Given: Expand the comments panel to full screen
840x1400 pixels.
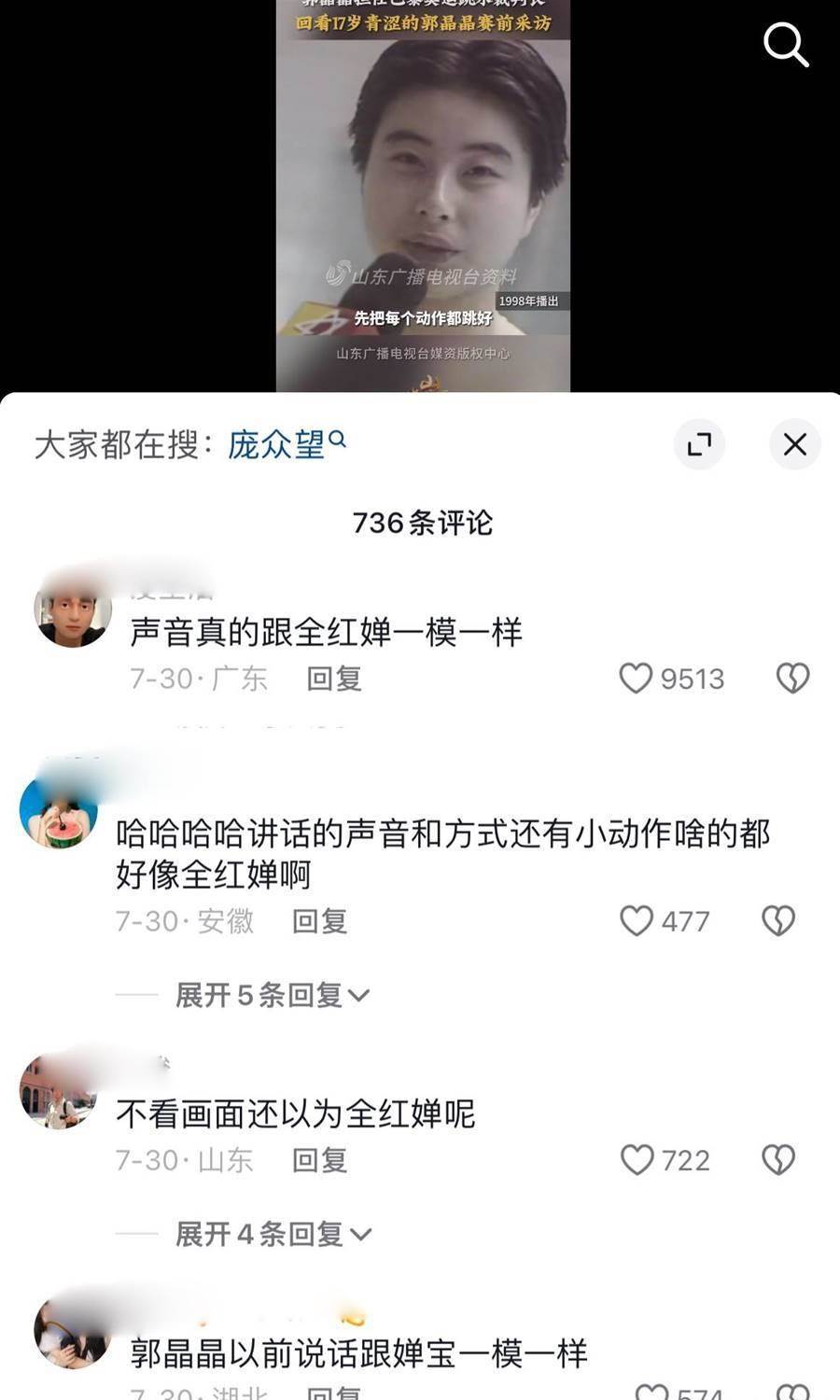Looking at the screenshot, I should coord(699,444).
